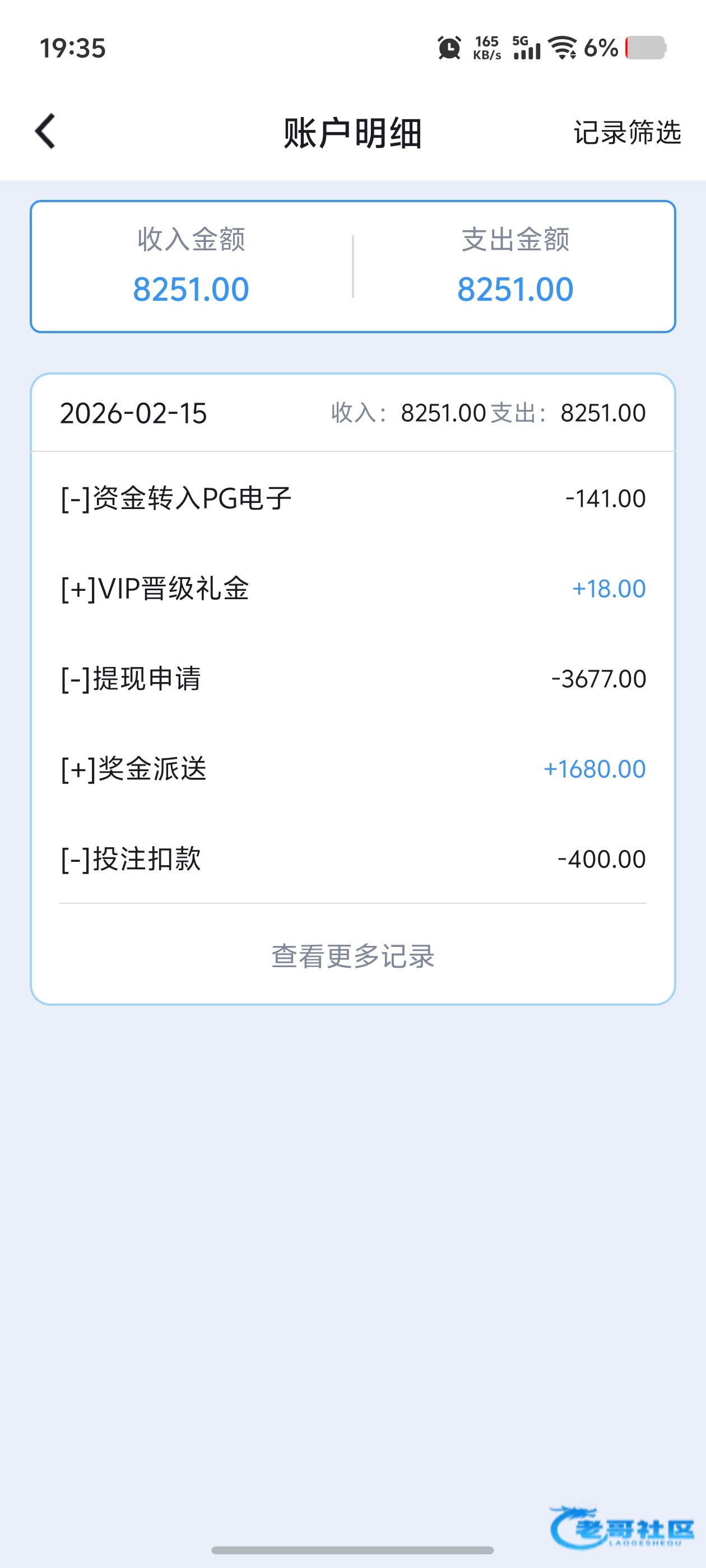Open 记录筛选 record filter
This screenshot has width=706, height=1568.
click(628, 132)
